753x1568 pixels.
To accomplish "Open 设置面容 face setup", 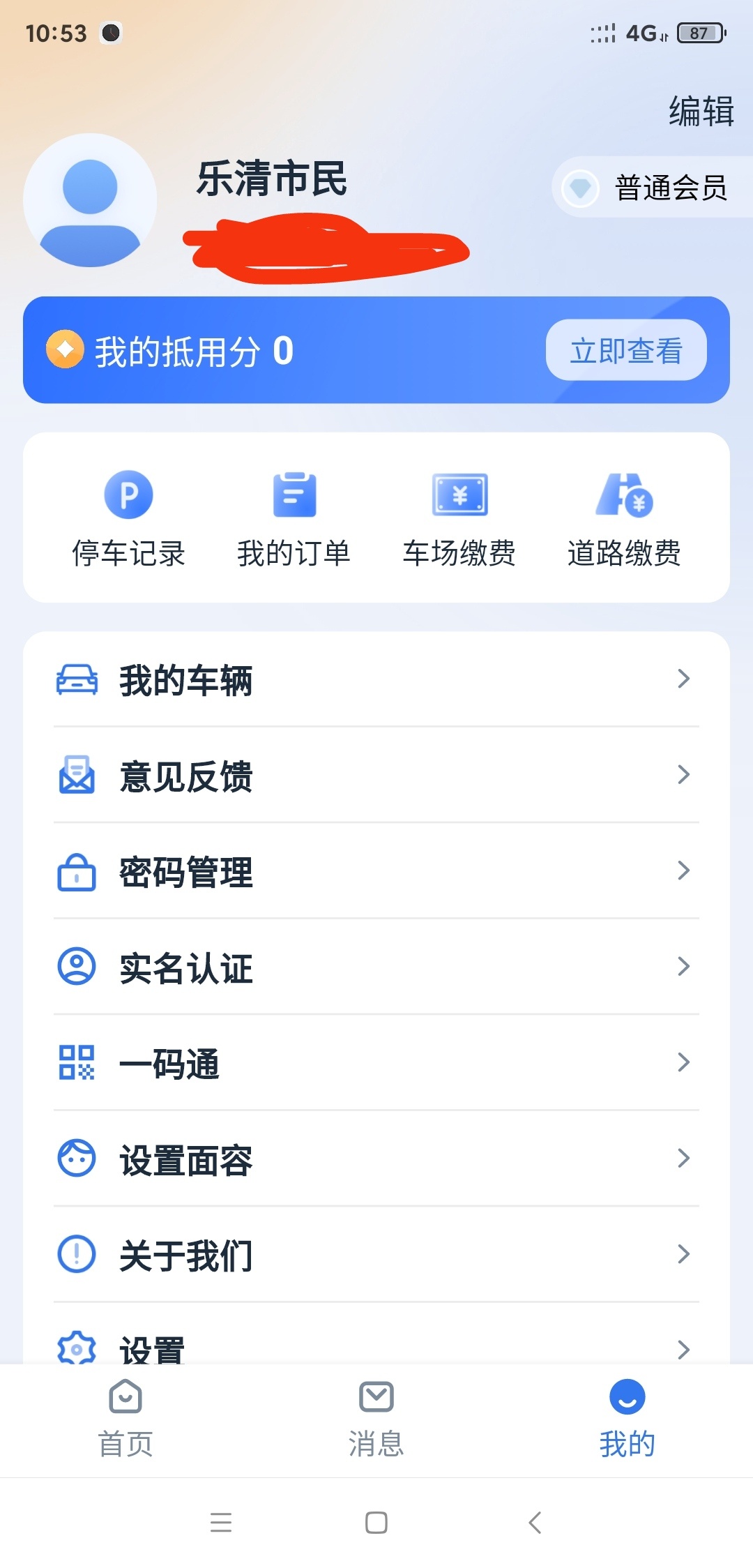I will (376, 1159).
